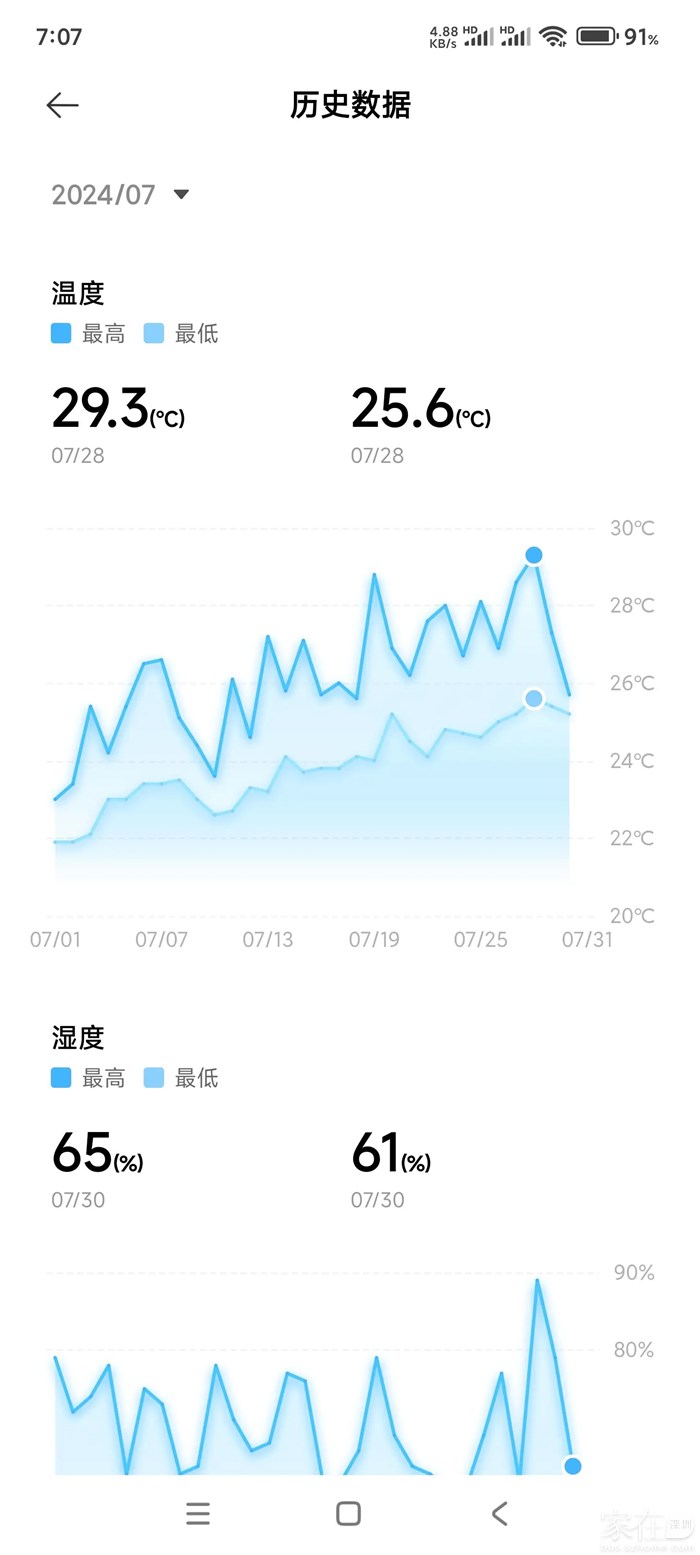Tap the system back button

(x=499, y=1513)
